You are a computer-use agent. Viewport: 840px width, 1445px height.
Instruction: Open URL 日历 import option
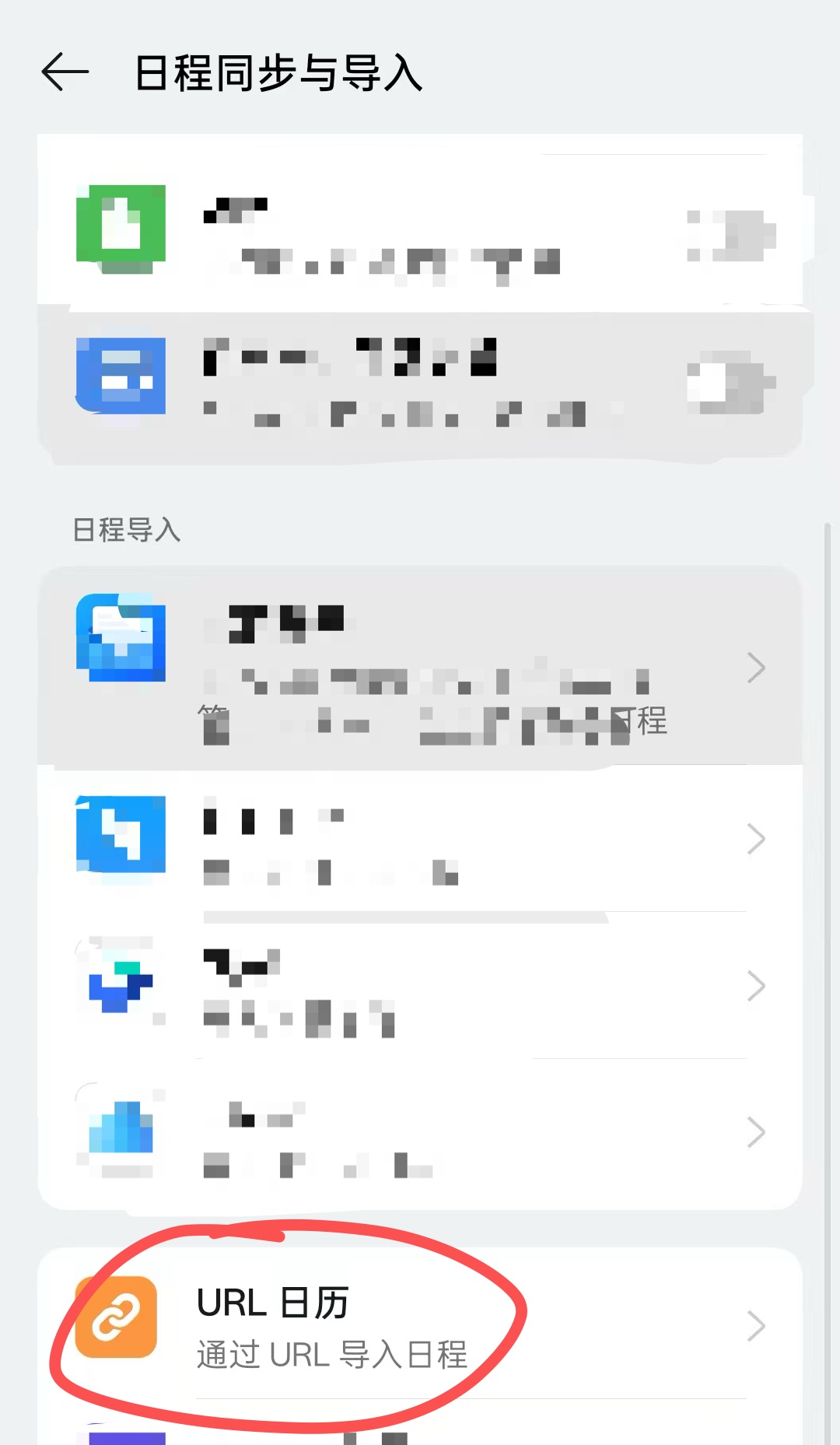420,1324
